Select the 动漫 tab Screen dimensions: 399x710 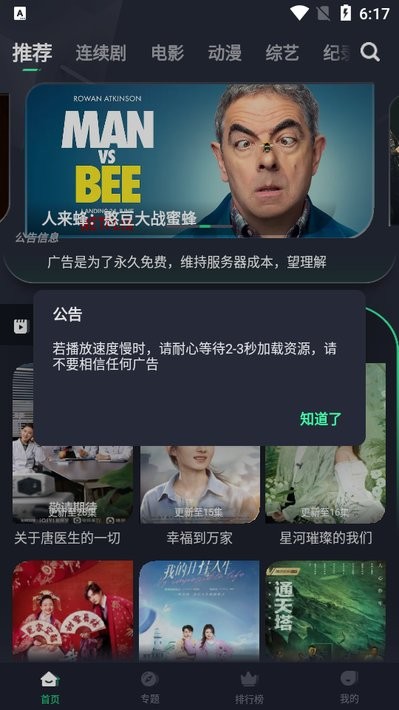pyautogui.click(x=225, y=53)
